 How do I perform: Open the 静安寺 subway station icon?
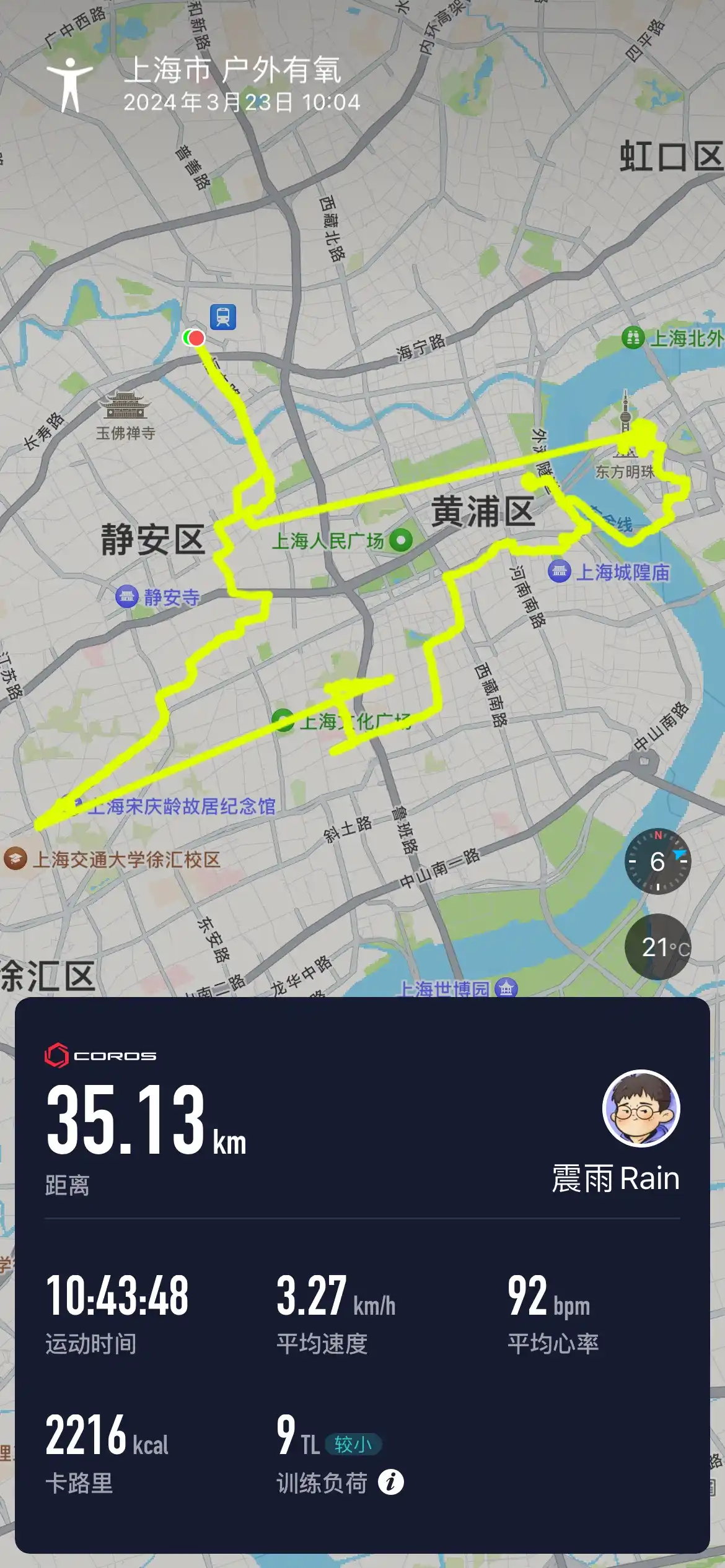pyautogui.click(x=127, y=596)
